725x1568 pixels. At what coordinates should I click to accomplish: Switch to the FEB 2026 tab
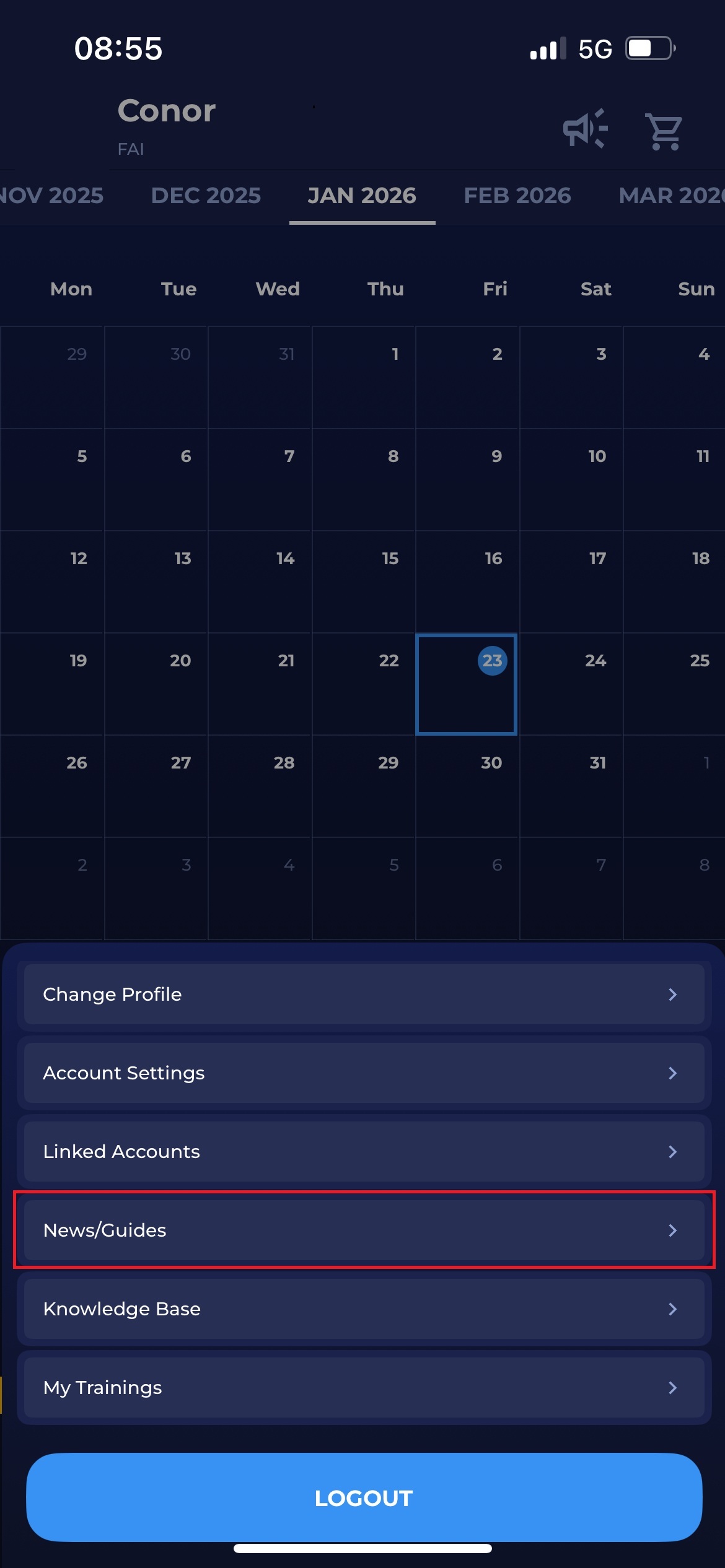coord(517,196)
